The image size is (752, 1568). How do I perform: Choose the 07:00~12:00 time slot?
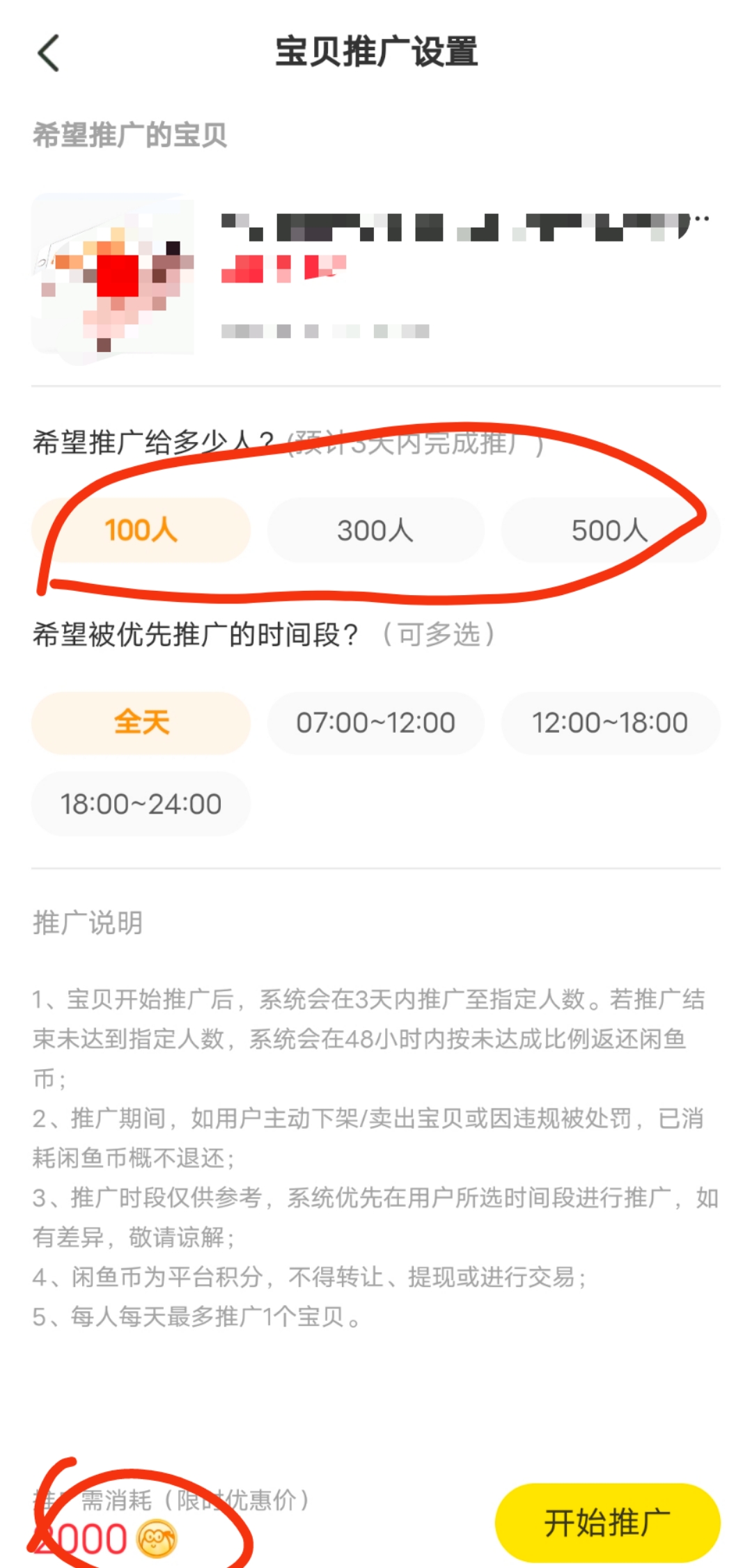[375, 722]
